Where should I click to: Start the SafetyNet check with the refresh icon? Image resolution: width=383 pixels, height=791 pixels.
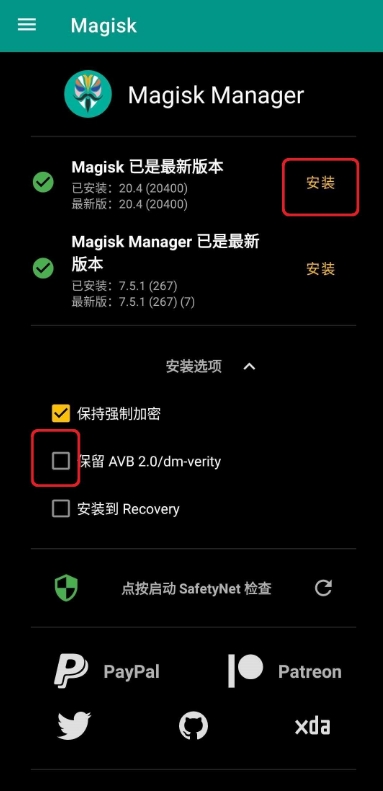tap(323, 588)
